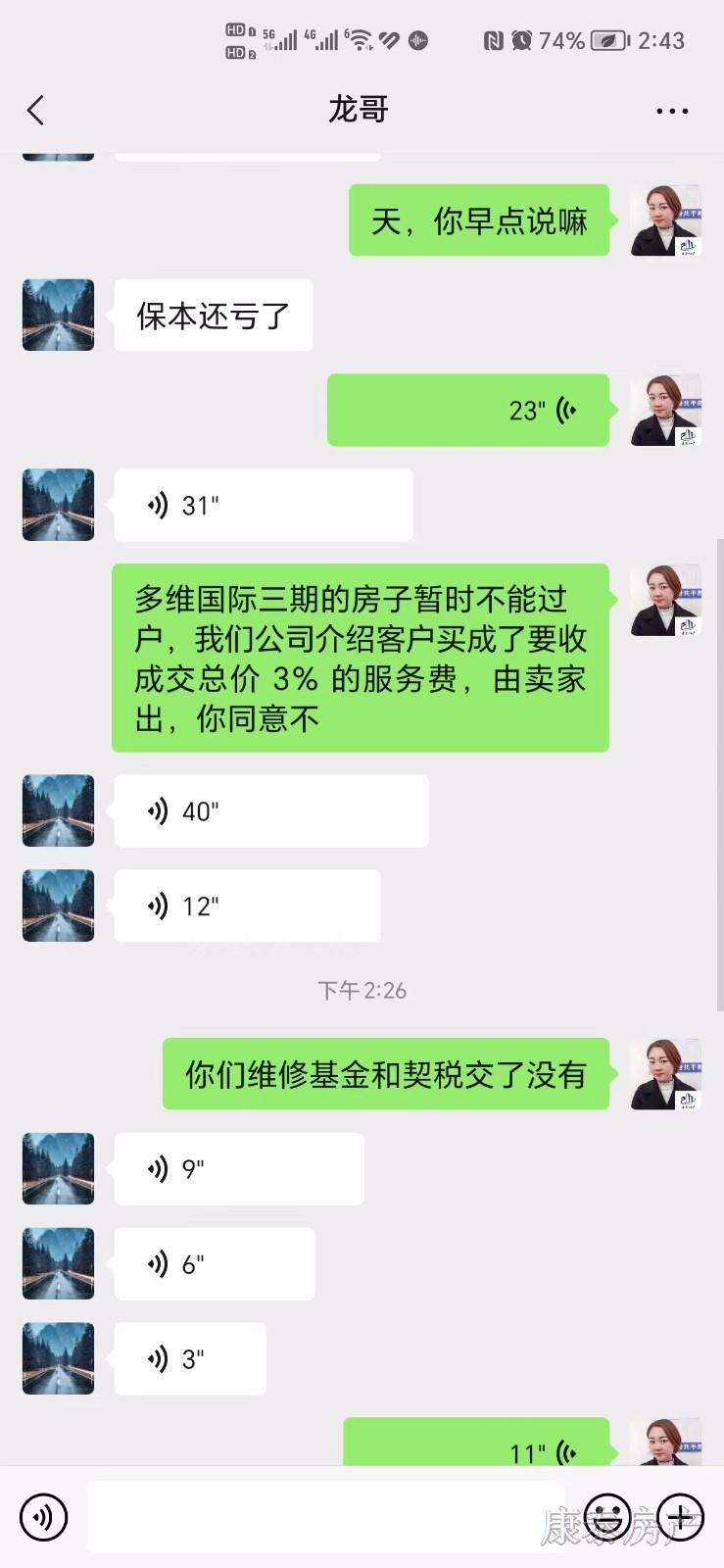Play the 12-second voice message

point(247,906)
